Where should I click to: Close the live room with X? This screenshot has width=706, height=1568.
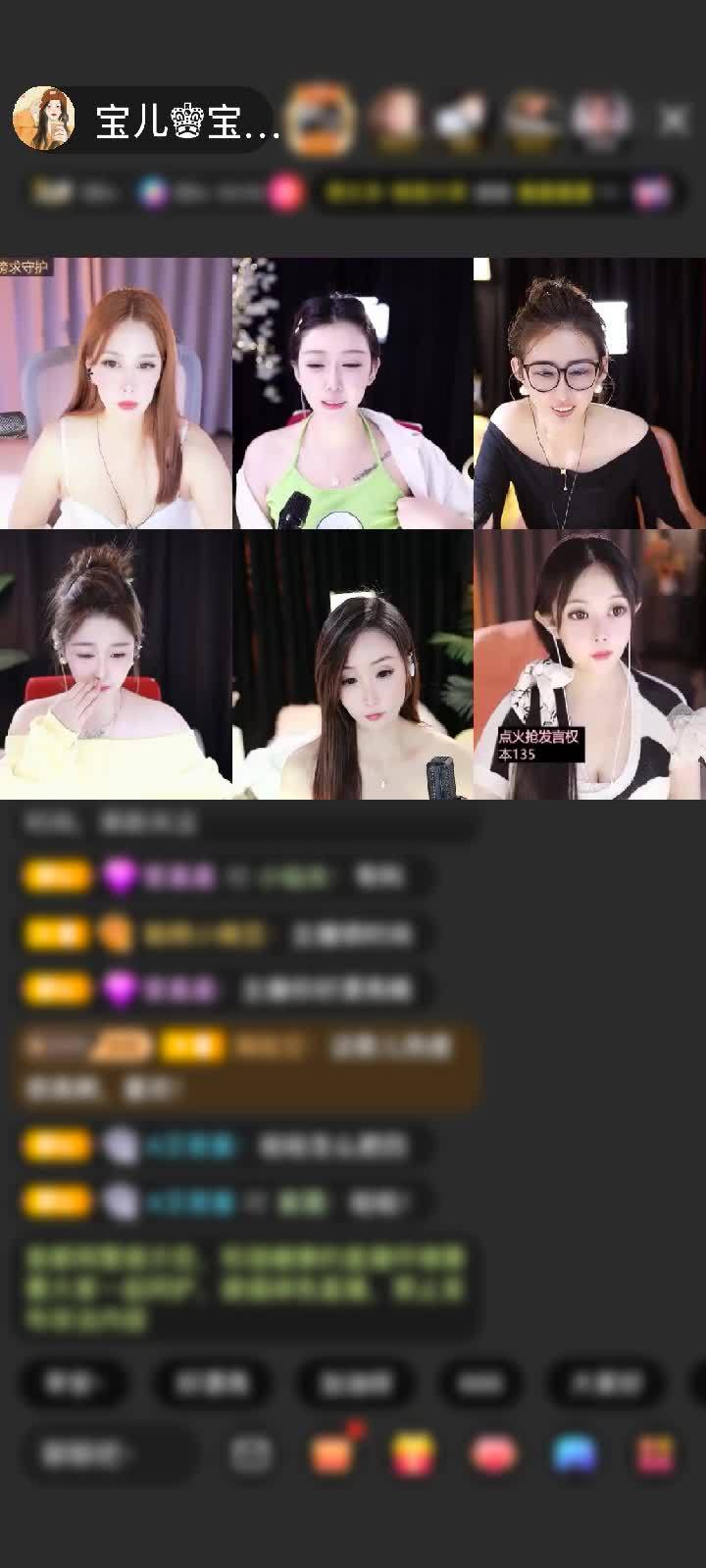tap(674, 121)
